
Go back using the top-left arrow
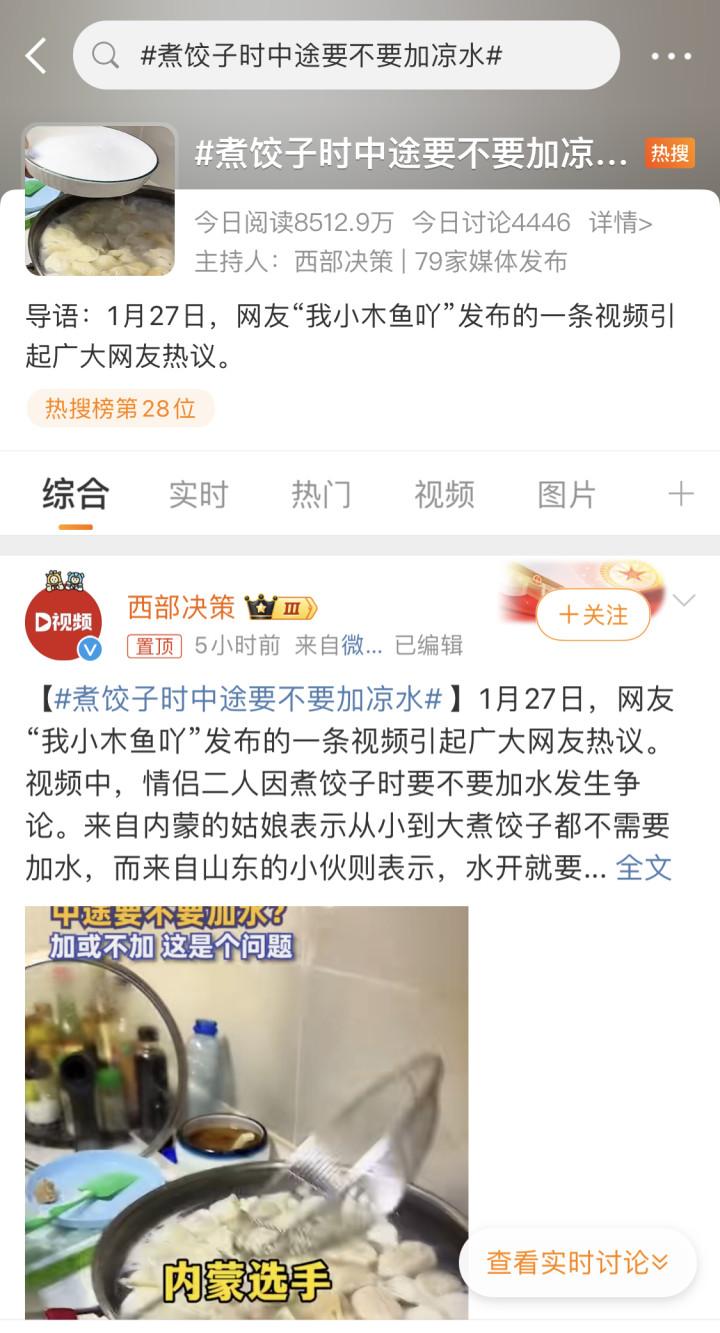point(36,56)
